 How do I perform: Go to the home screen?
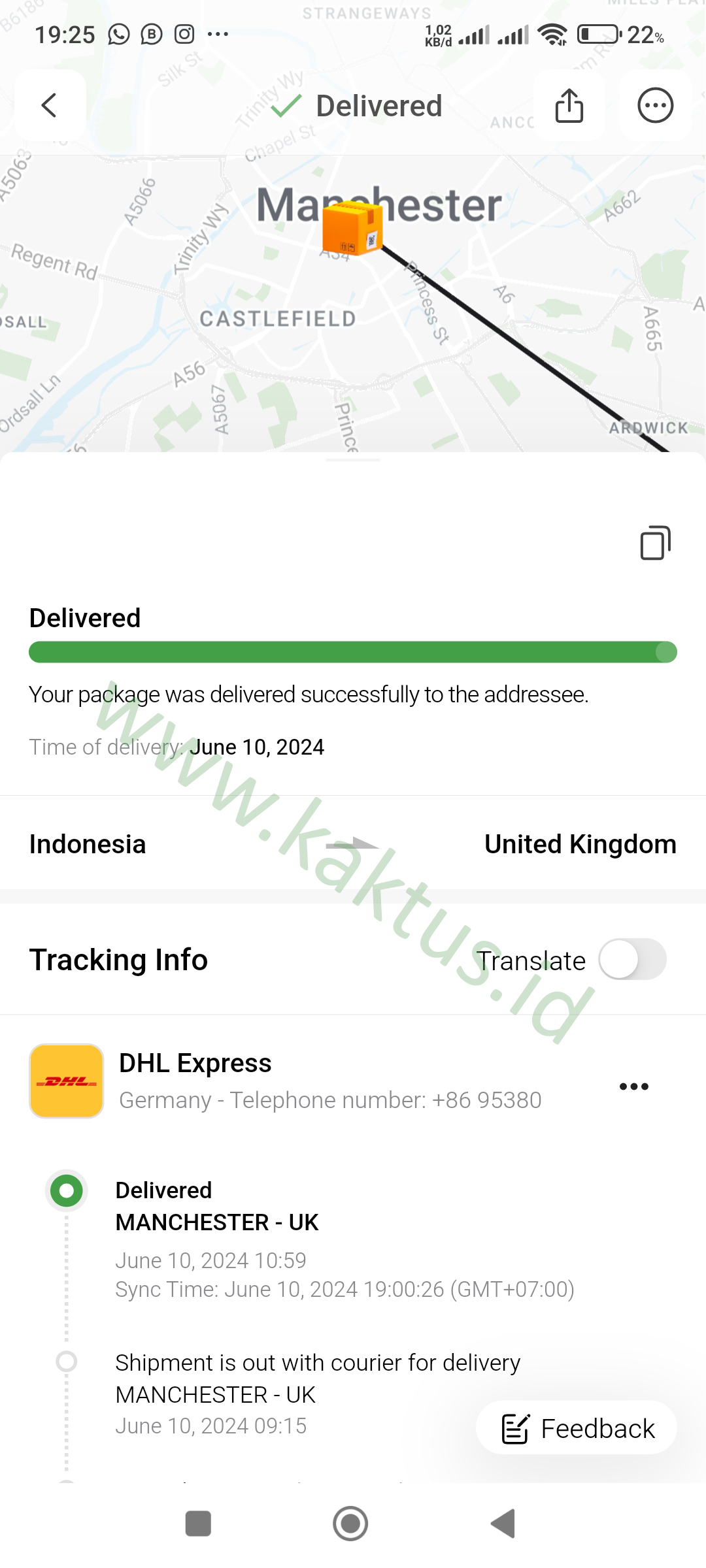350,1524
